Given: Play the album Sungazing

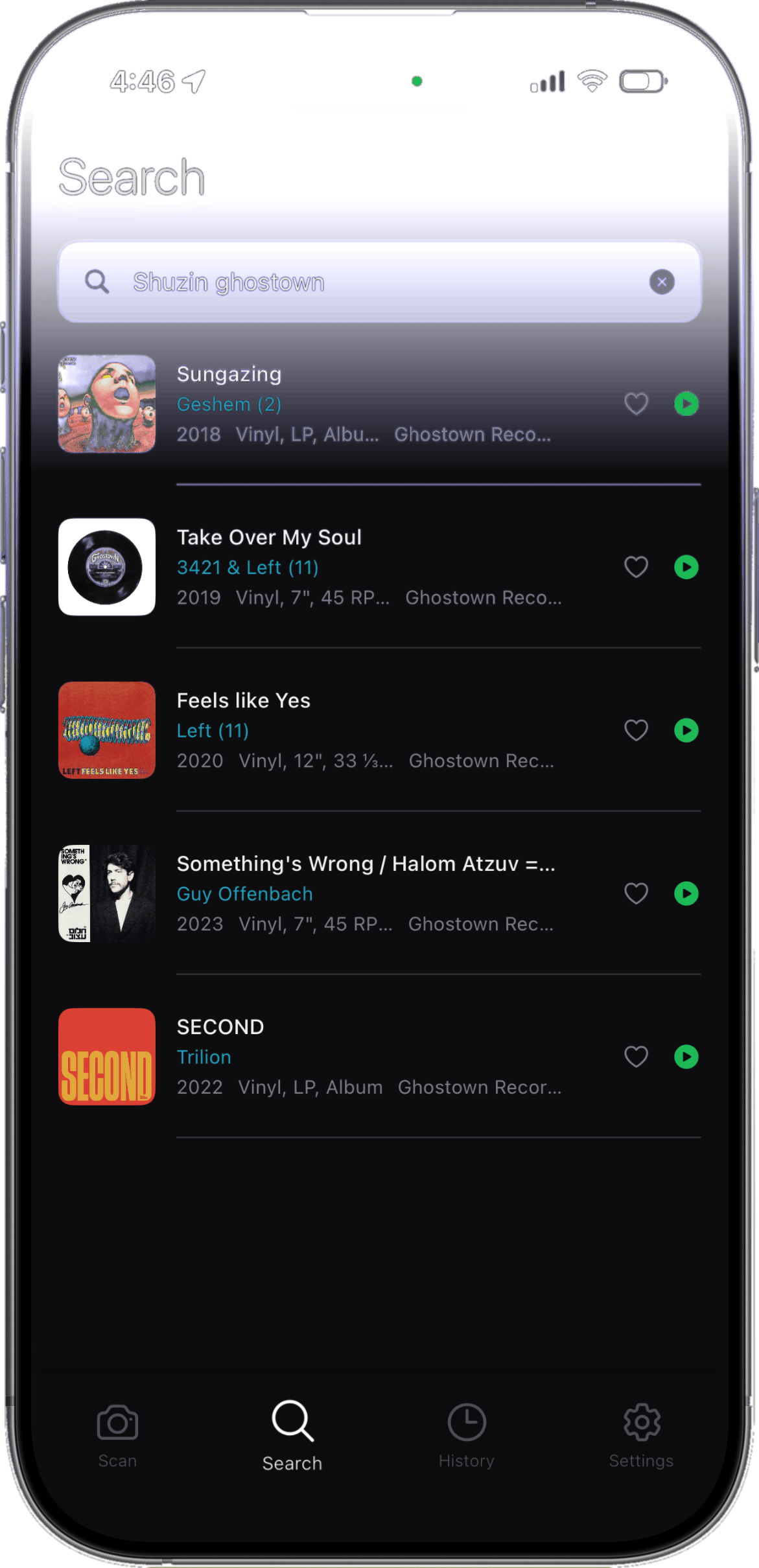Looking at the screenshot, I should [687, 404].
